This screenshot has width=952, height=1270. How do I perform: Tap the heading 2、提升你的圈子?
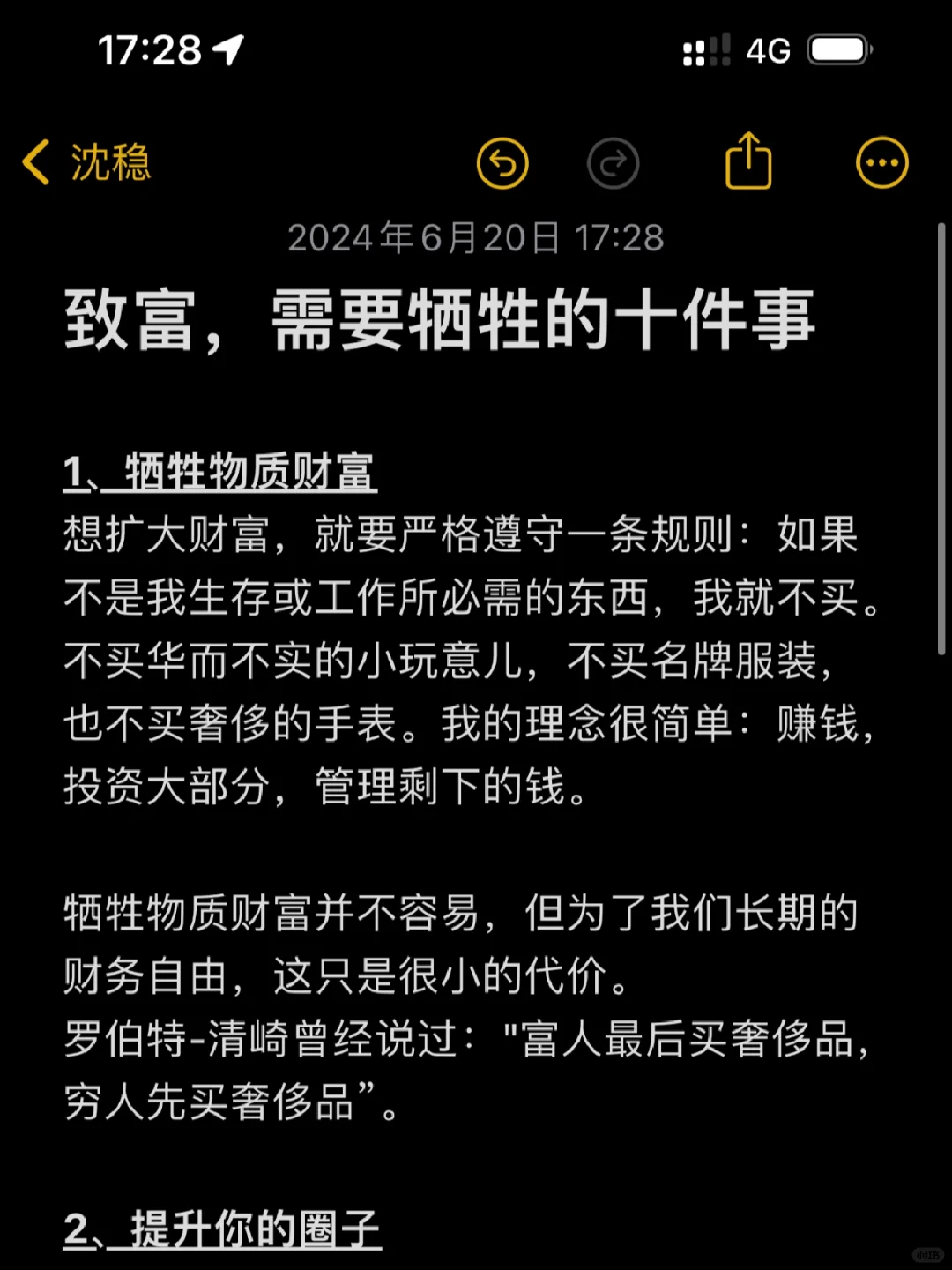(222, 1226)
